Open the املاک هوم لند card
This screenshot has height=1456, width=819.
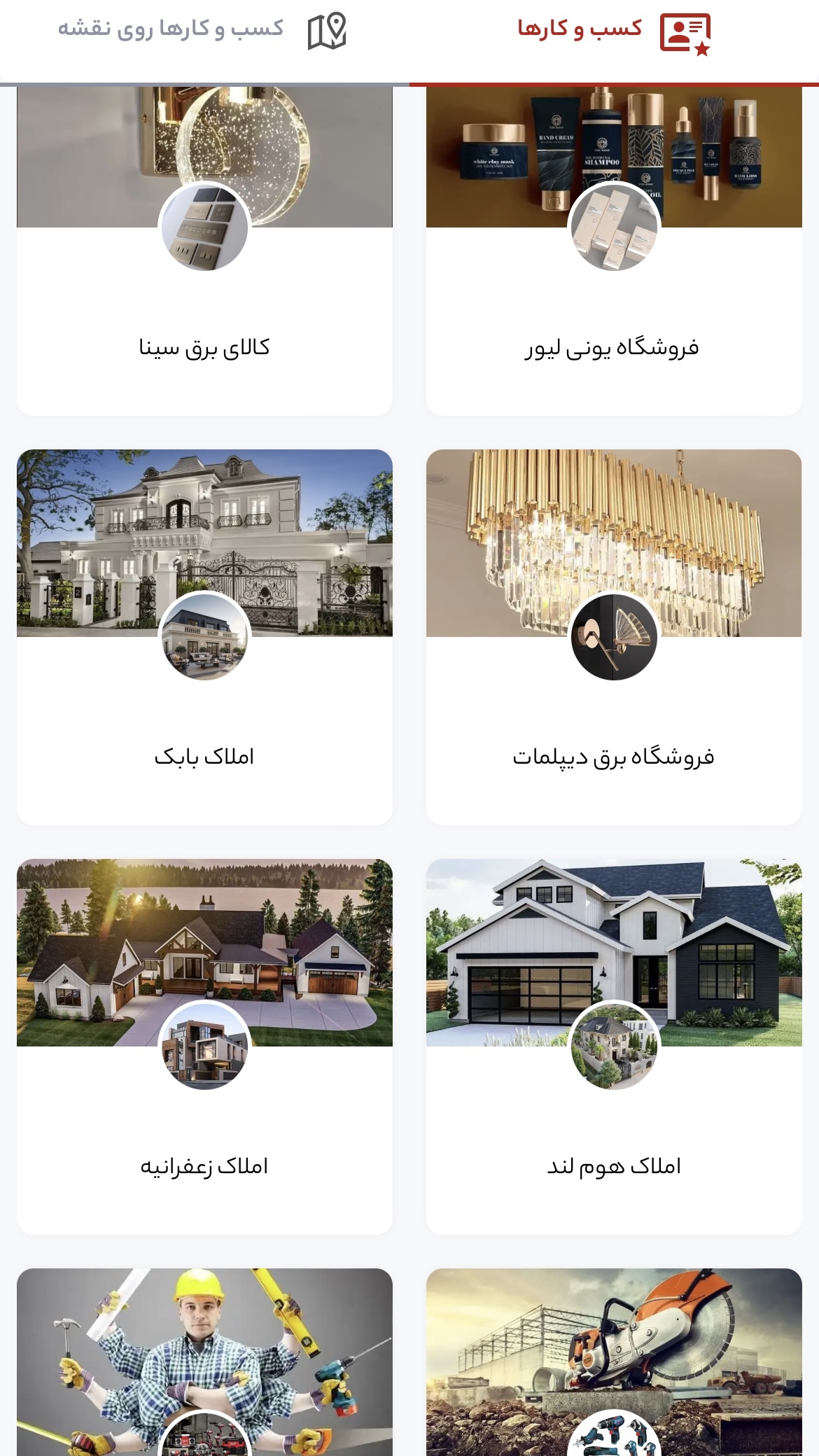(x=613, y=1165)
